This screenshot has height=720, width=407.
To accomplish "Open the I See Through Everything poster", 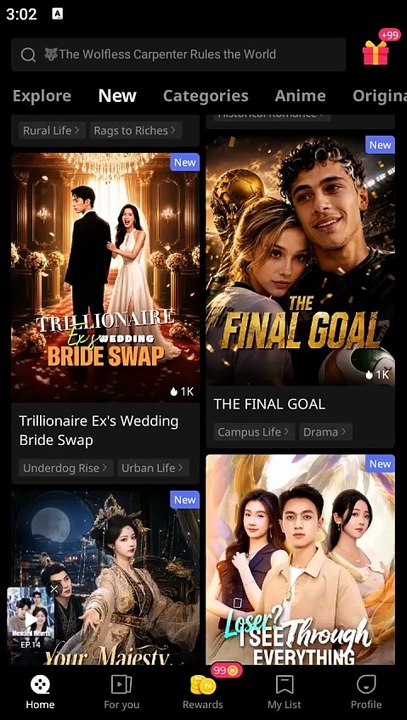I will 300,559.
